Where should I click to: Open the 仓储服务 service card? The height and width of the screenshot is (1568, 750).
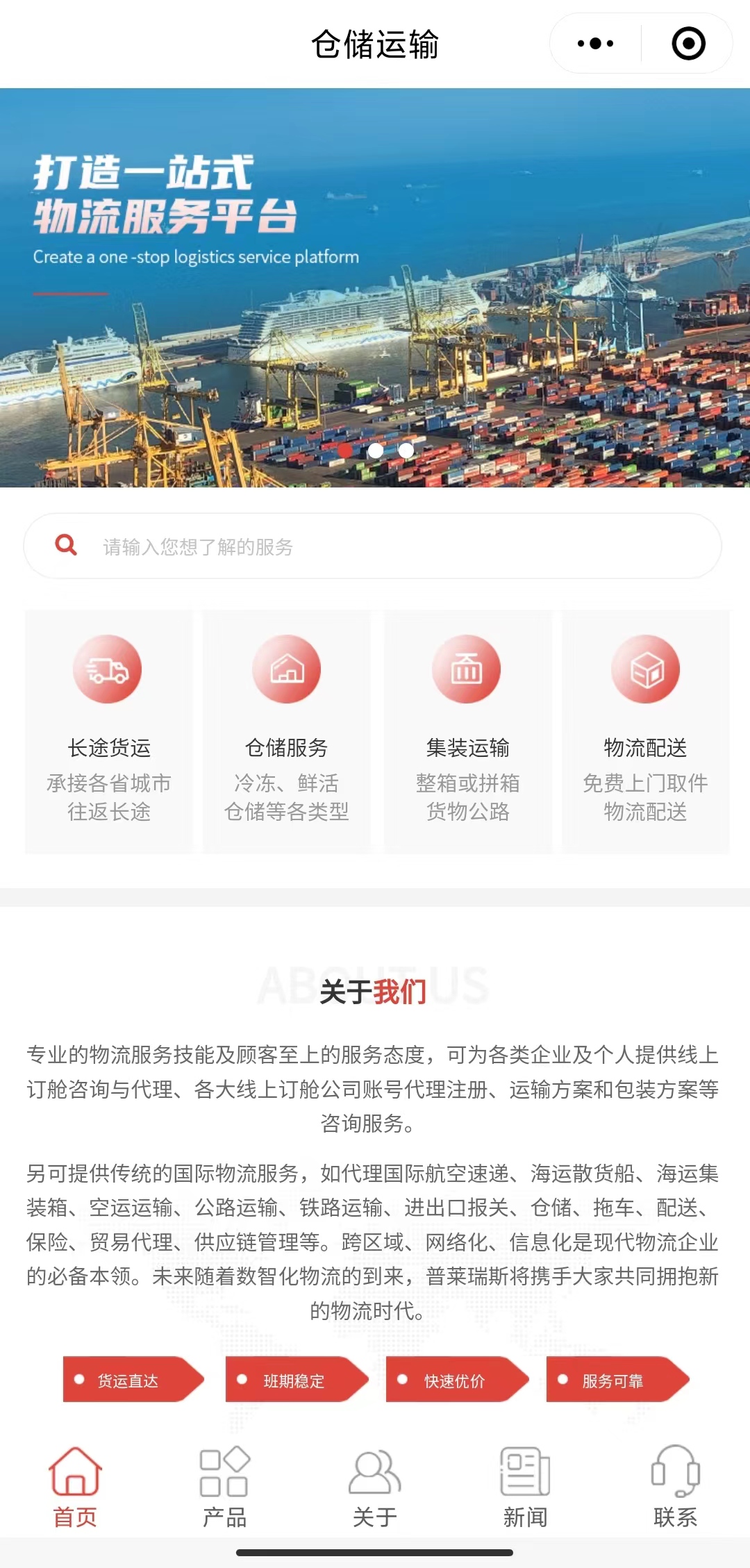(x=287, y=731)
